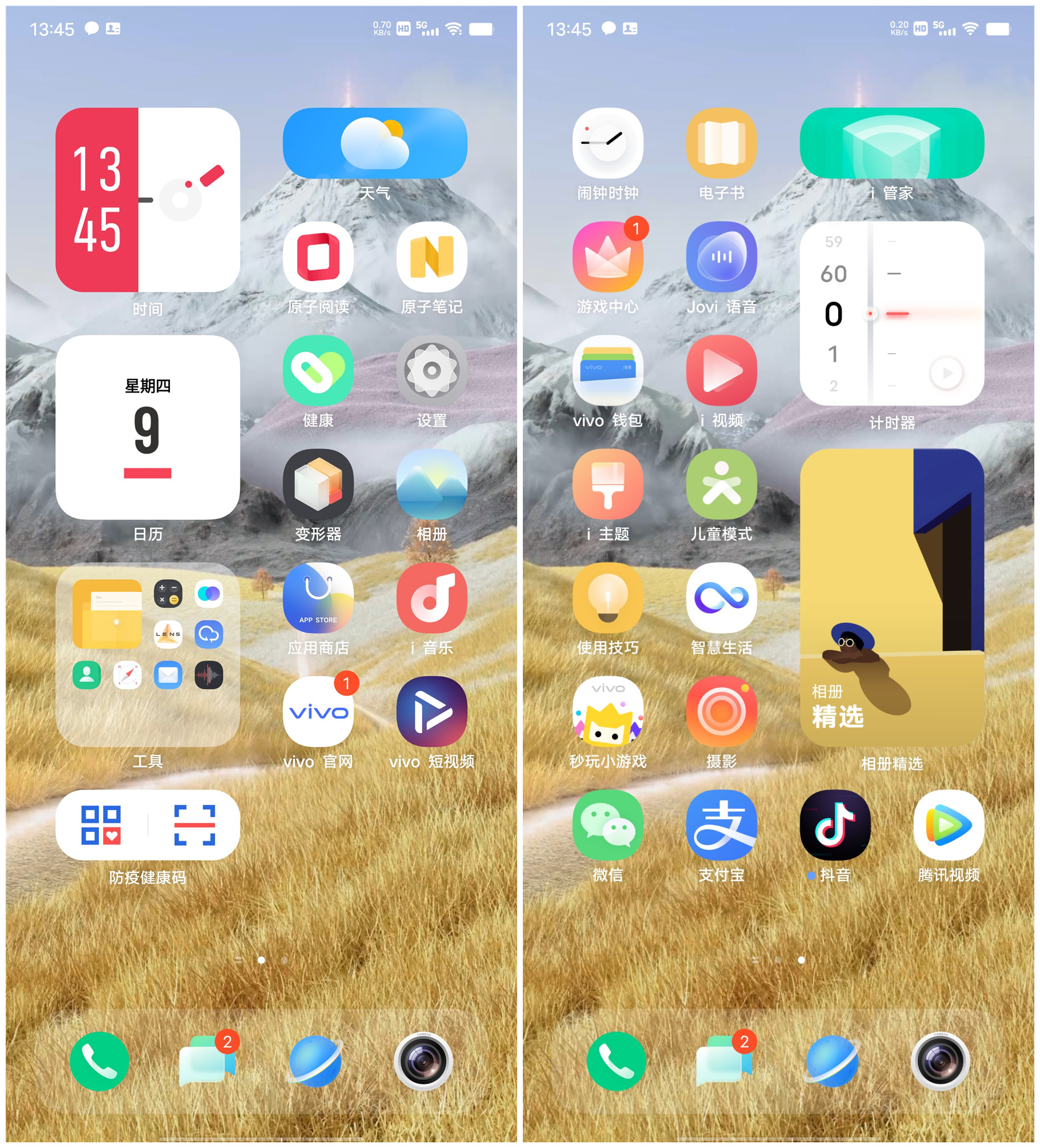Screen dimensions: 1040x1148
Task: Open the 闹钟时钟 clock app
Action: (608, 143)
